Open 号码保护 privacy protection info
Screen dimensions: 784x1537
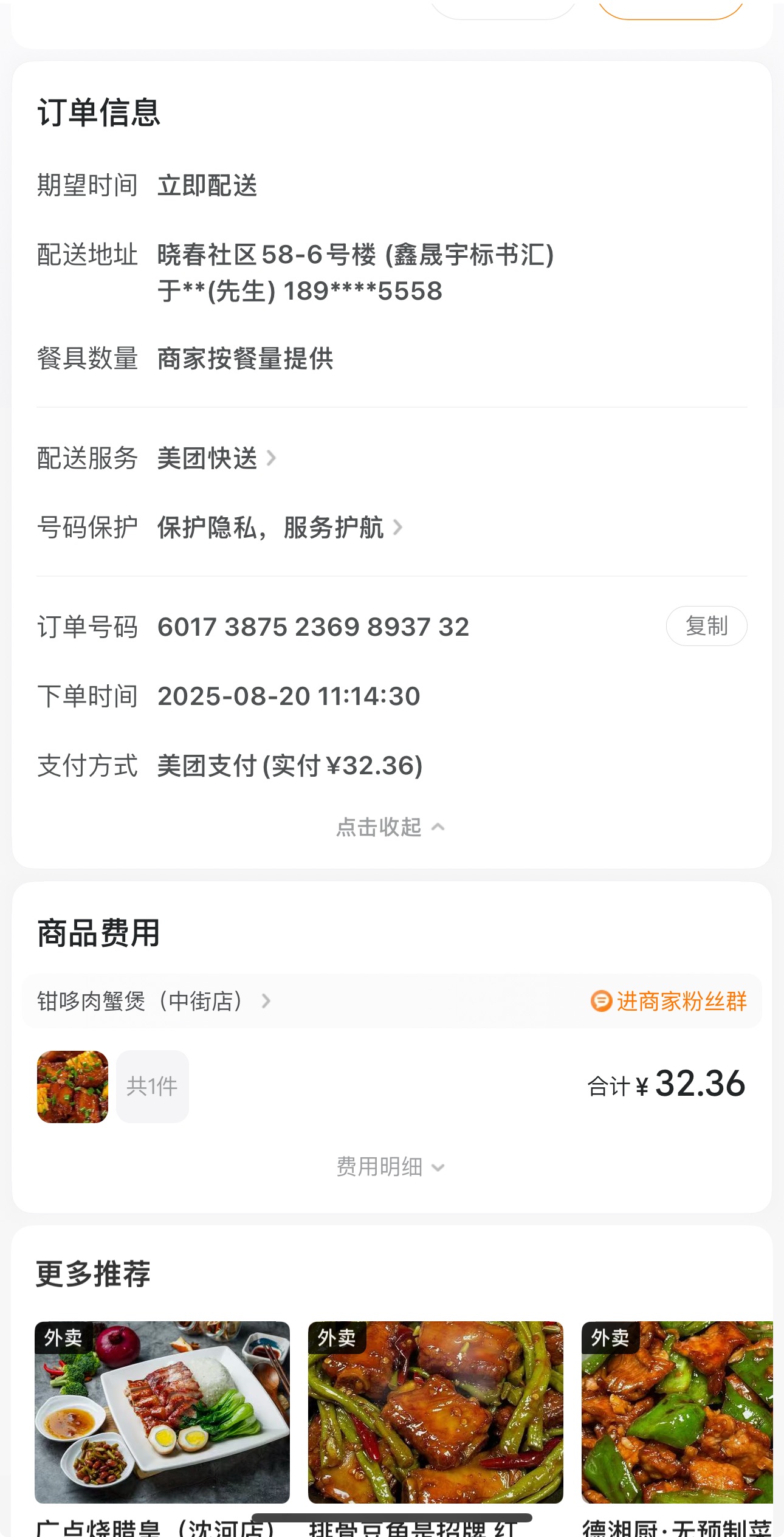(280, 528)
